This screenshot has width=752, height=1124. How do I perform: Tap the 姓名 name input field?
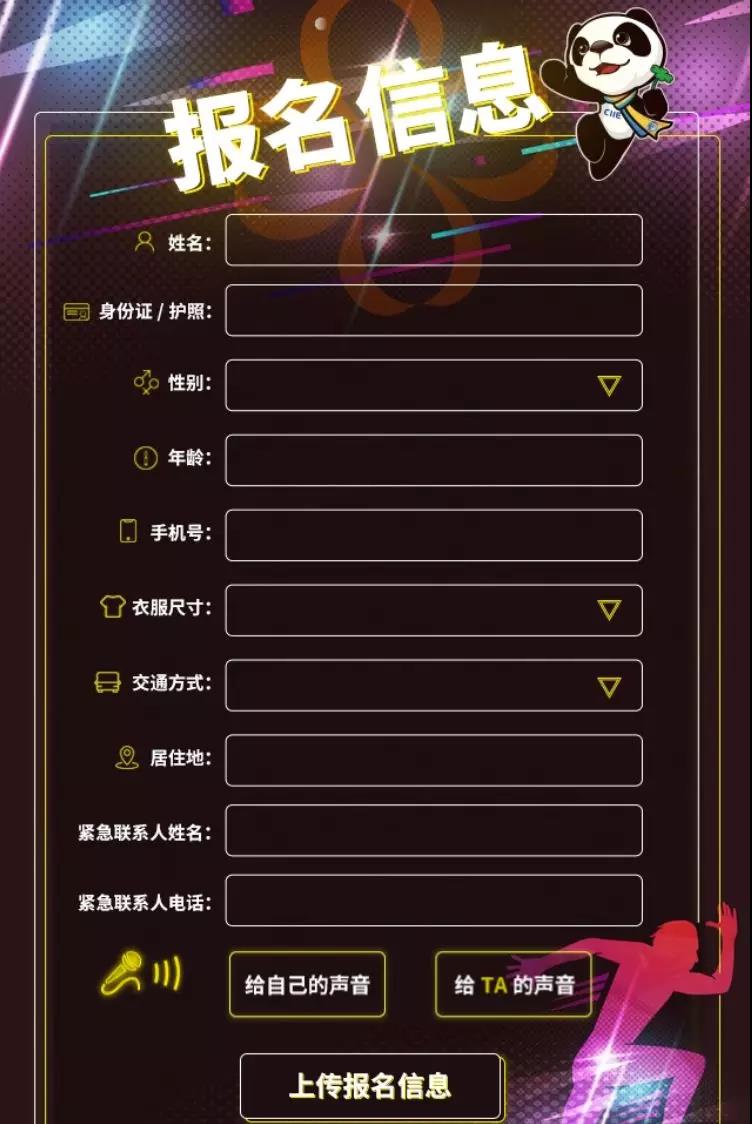[433, 240]
